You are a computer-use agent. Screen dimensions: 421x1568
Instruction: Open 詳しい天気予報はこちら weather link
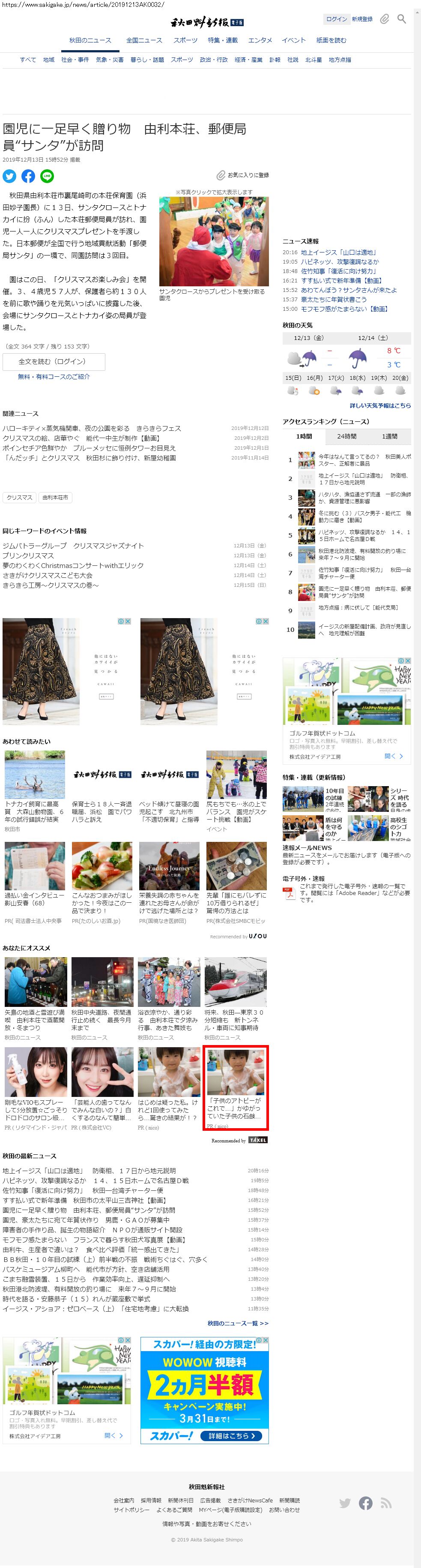pos(379,406)
